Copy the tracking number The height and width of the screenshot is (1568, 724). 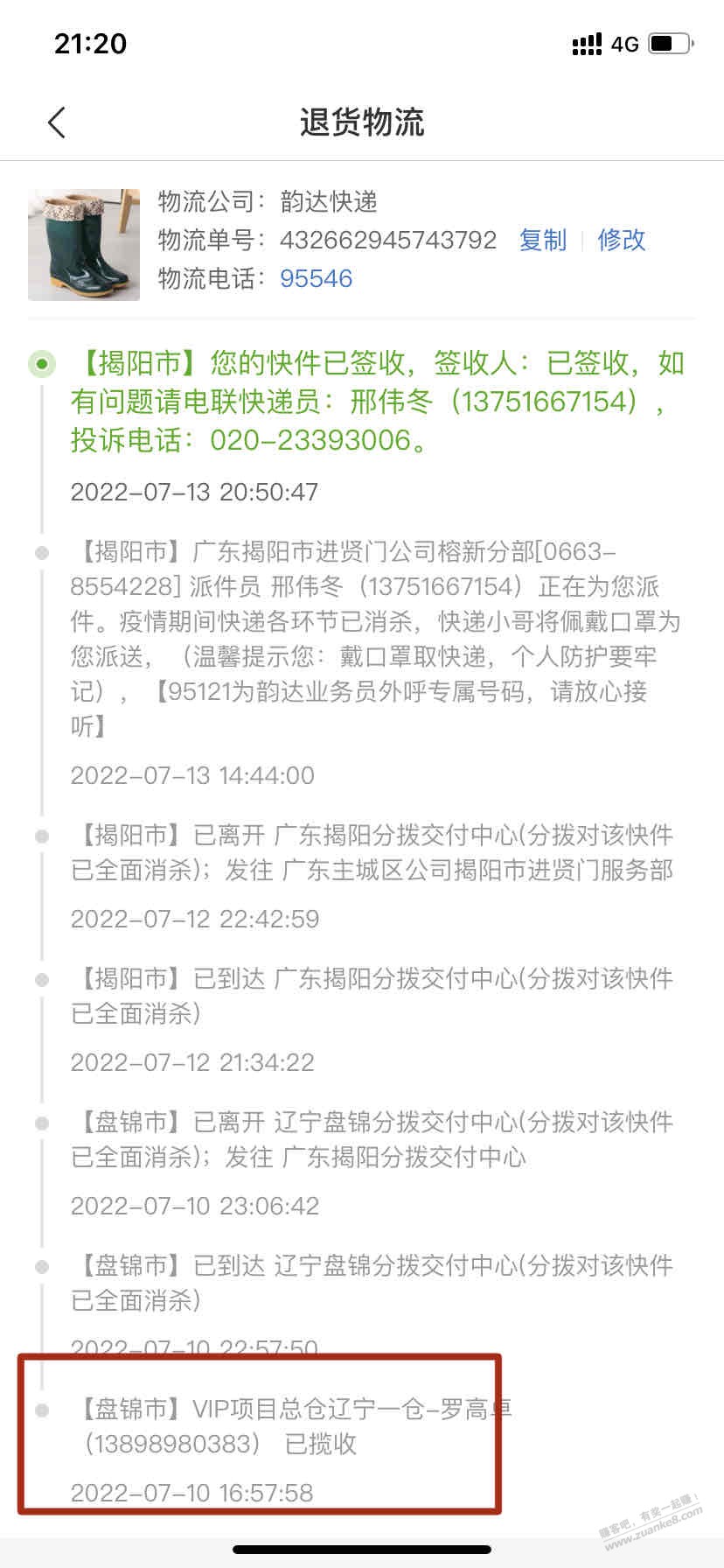(542, 240)
